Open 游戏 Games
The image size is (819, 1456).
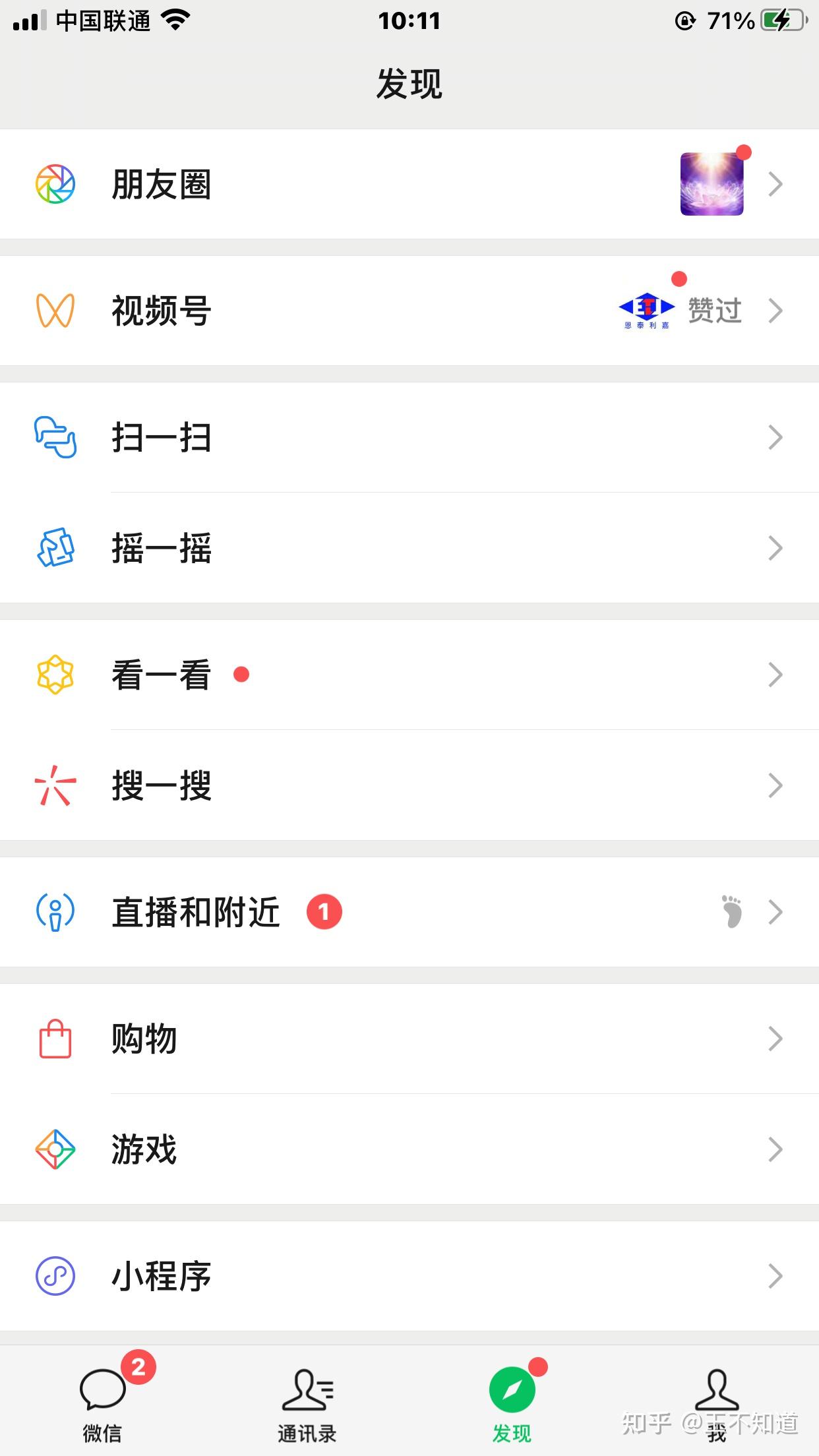pyautogui.click(x=145, y=1149)
